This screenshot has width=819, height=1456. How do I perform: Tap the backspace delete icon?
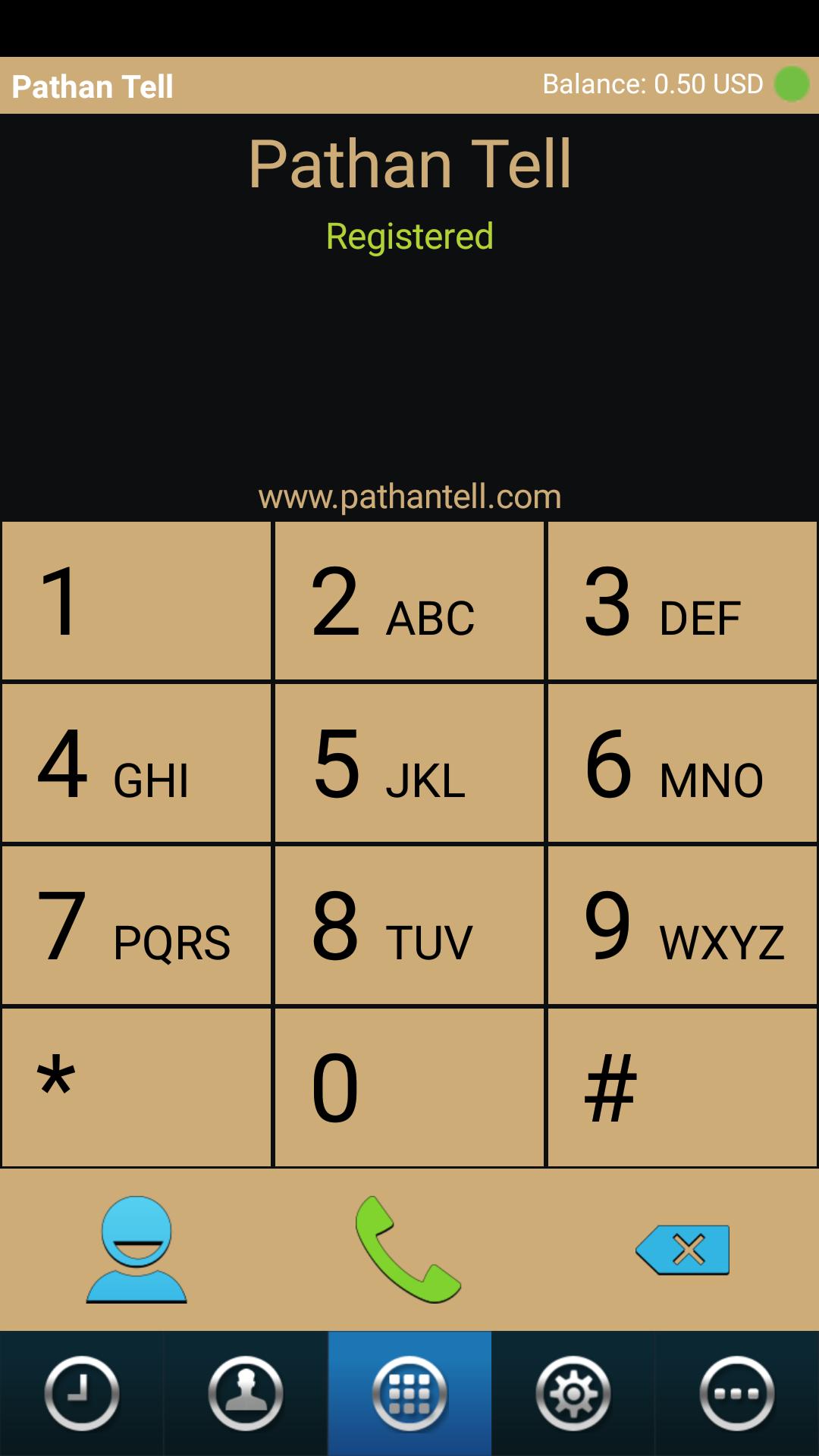(682, 1244)
